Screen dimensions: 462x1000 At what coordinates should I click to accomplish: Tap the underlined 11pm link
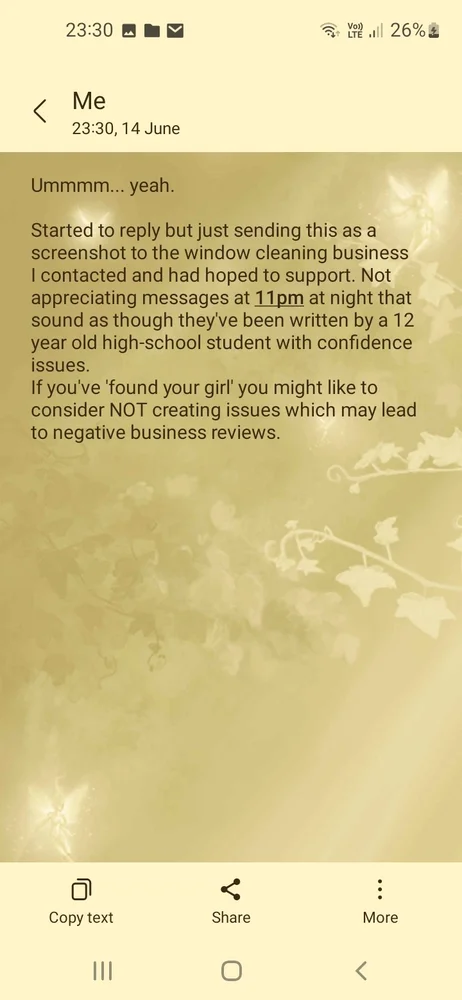point(279,298)
